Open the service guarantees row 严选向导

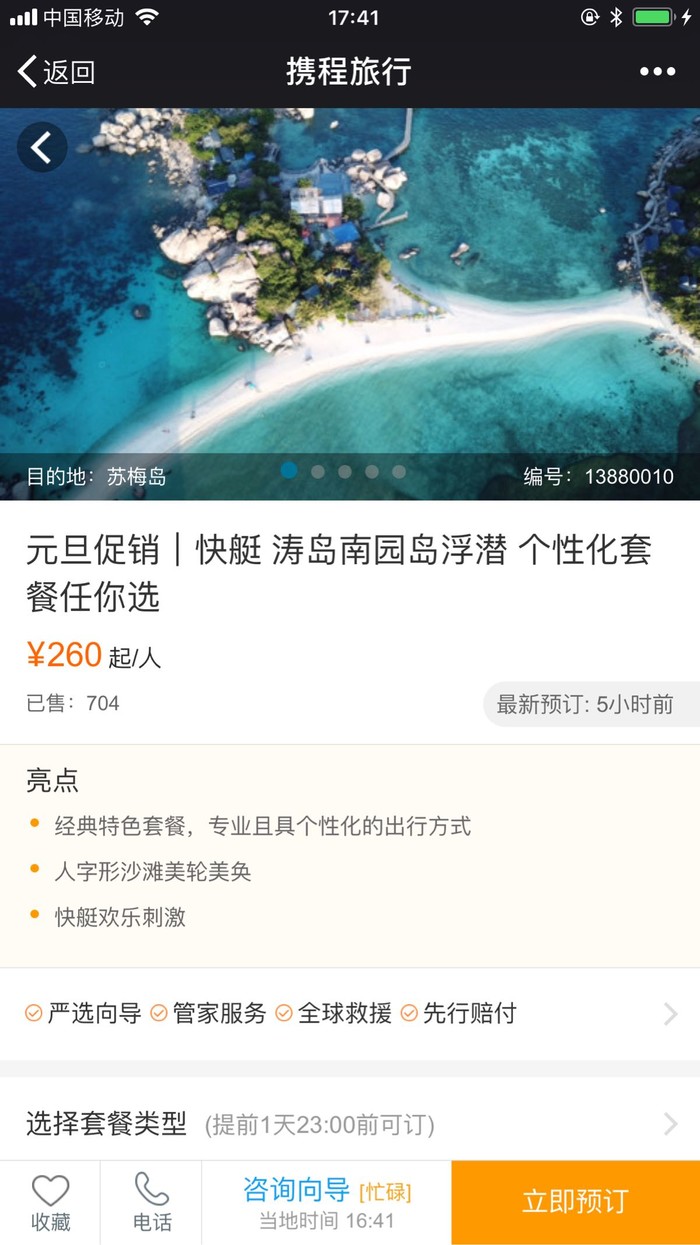tap(350, 1013)
